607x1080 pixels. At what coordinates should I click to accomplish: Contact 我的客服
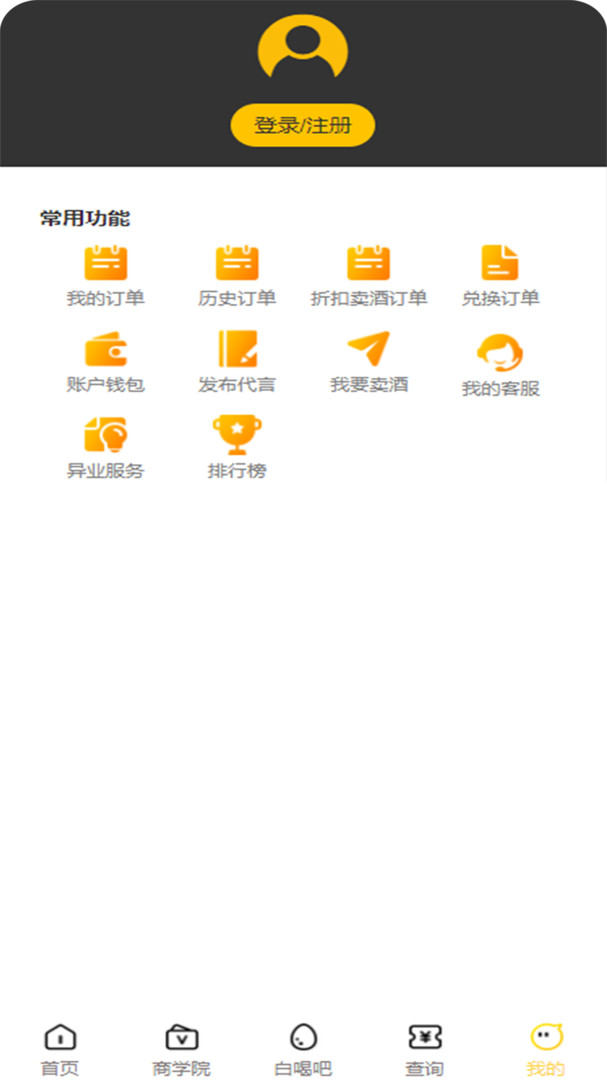click(500, 365)
